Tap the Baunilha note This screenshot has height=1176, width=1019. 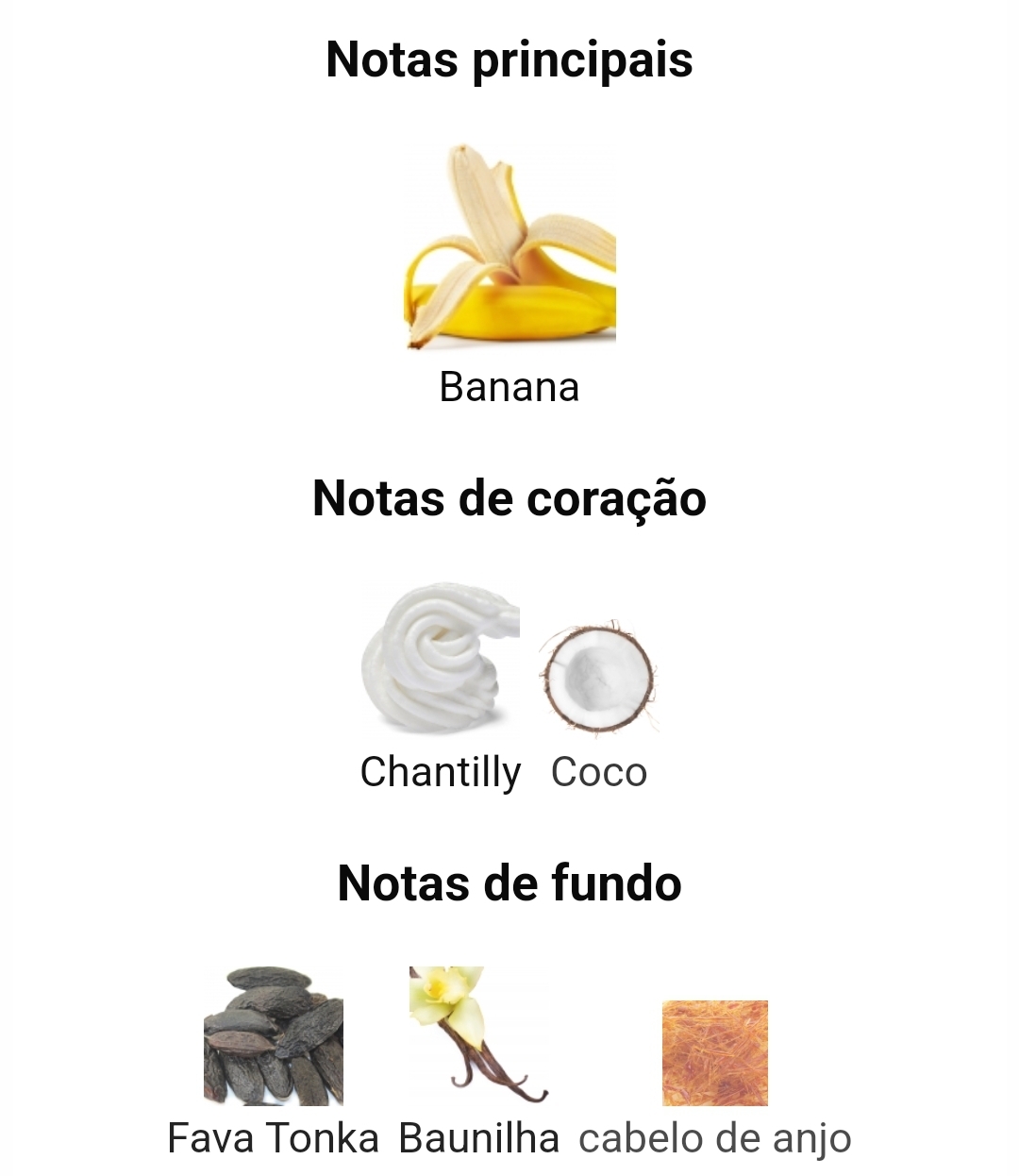click(478, 1036)
